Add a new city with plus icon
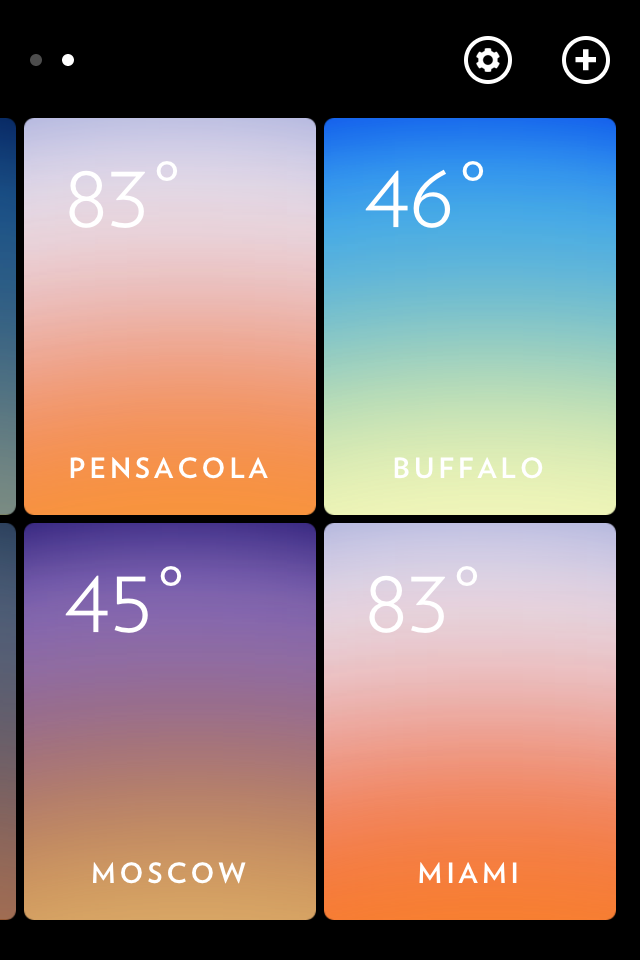Viewport: 640px width, 960px height. pyautogui.click(x=586, y=60)
